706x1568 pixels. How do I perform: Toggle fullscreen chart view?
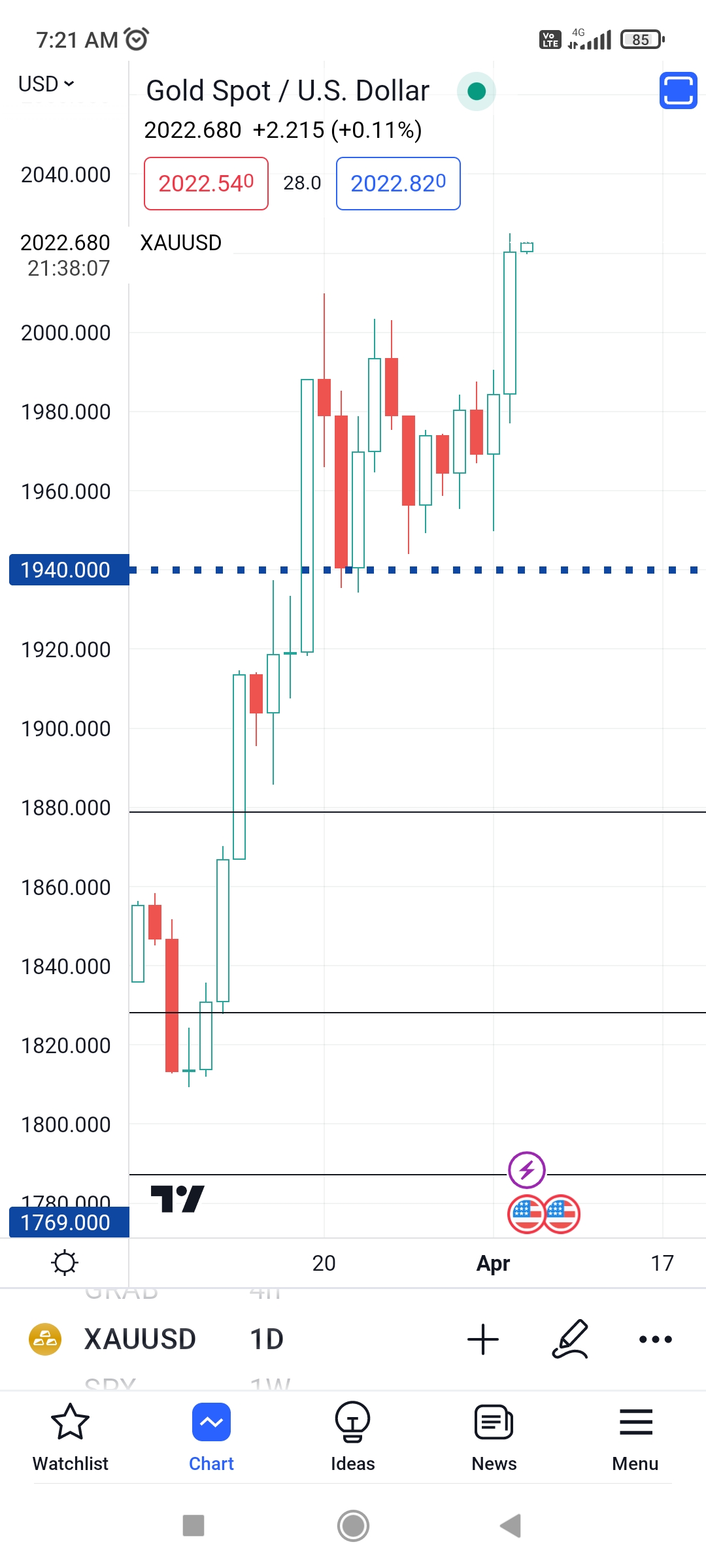click(678, 90)
